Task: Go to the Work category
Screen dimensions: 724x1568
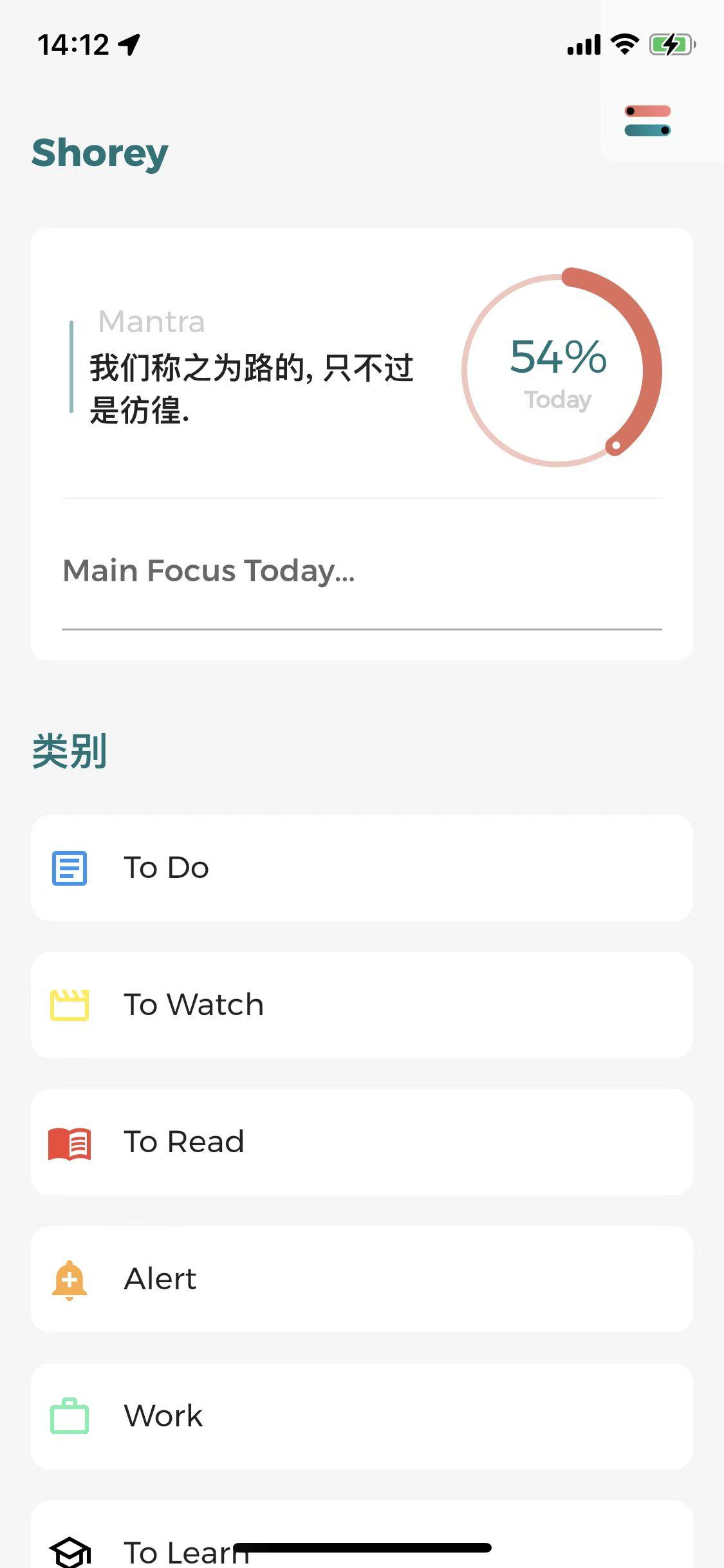Action: tap(361, 1416)
